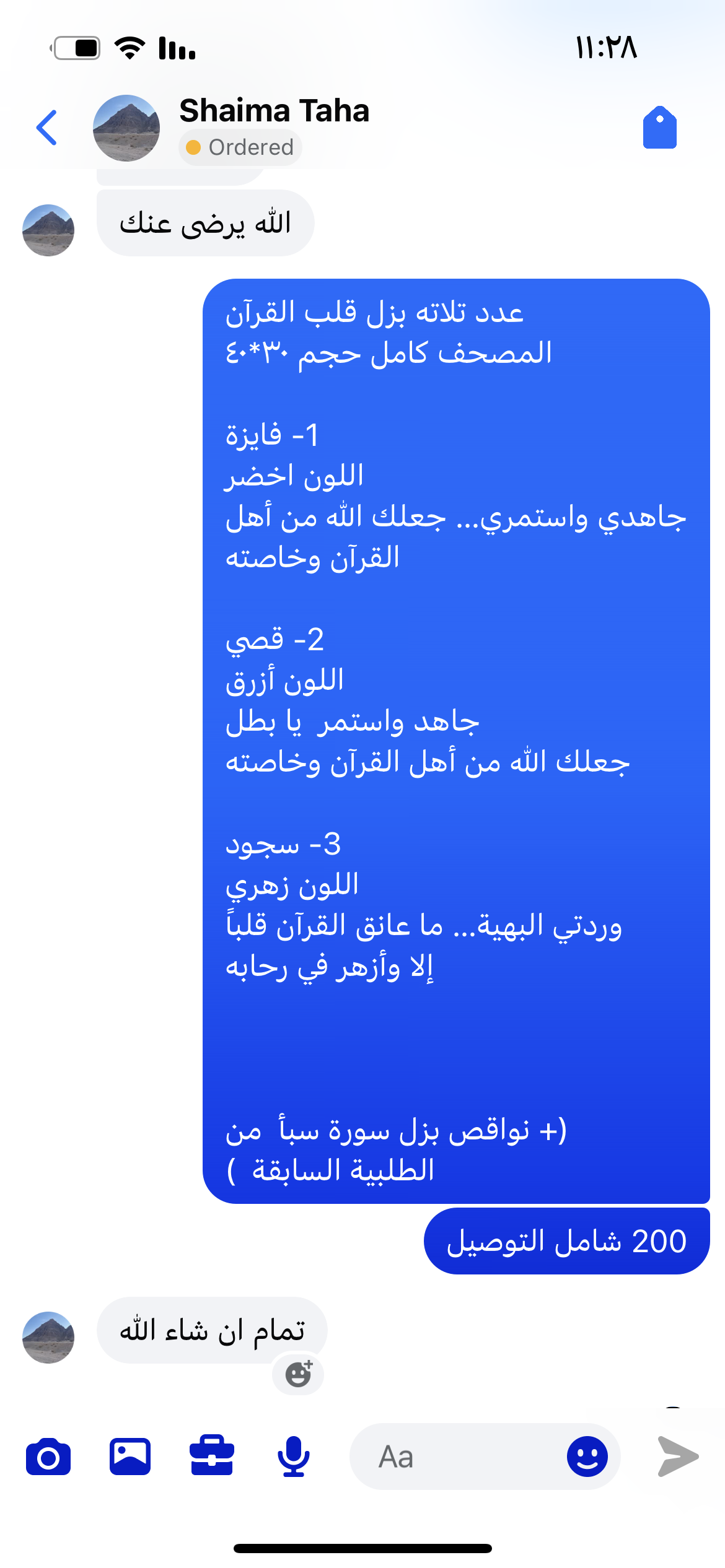Open the photo gallery picker
Image resolution: width=725 pixels, height=1568 pixels.
click(x=130, y=1457)
